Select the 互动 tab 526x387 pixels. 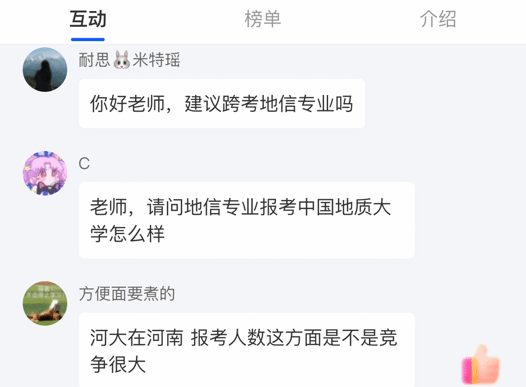pyautogui.click(x=88, y=19)
